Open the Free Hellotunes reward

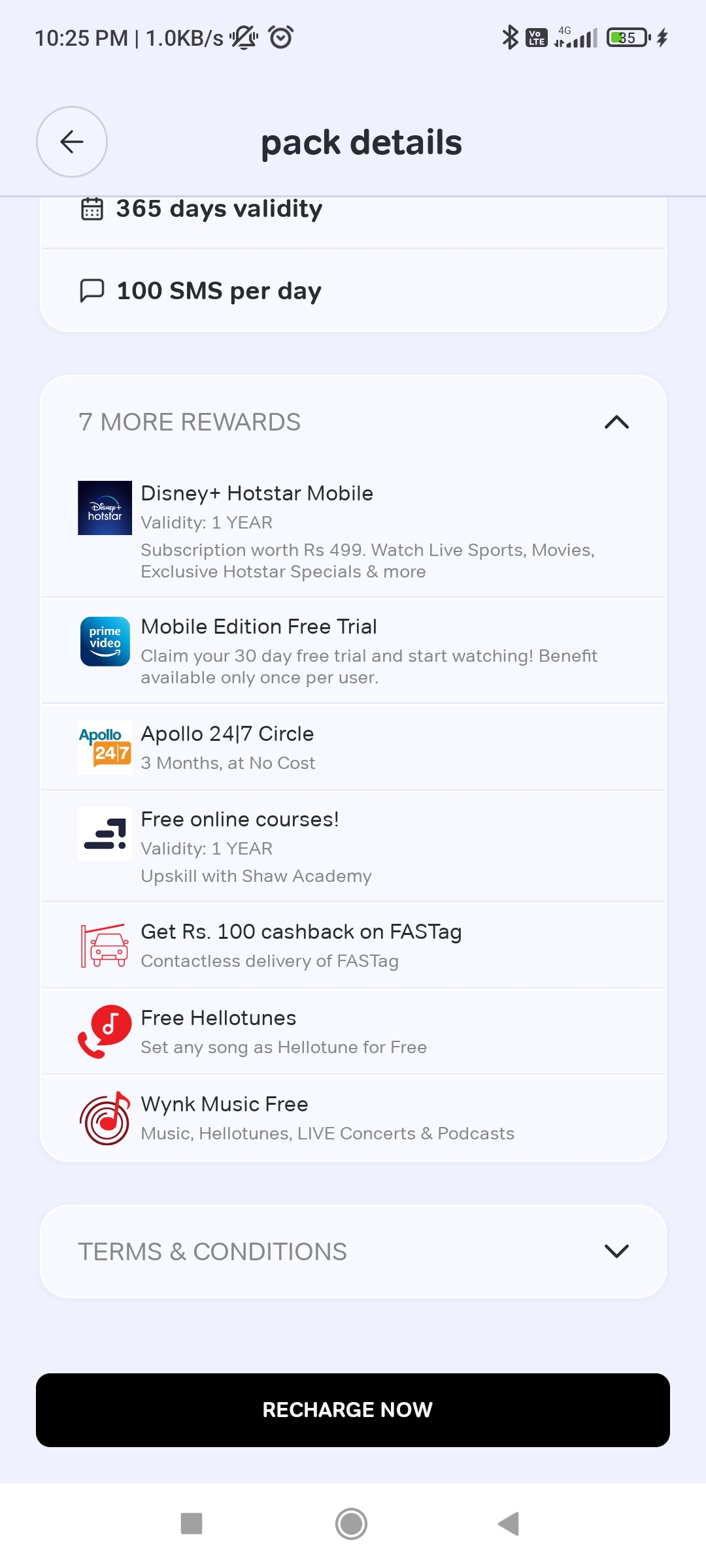(x=353, y=1032)
